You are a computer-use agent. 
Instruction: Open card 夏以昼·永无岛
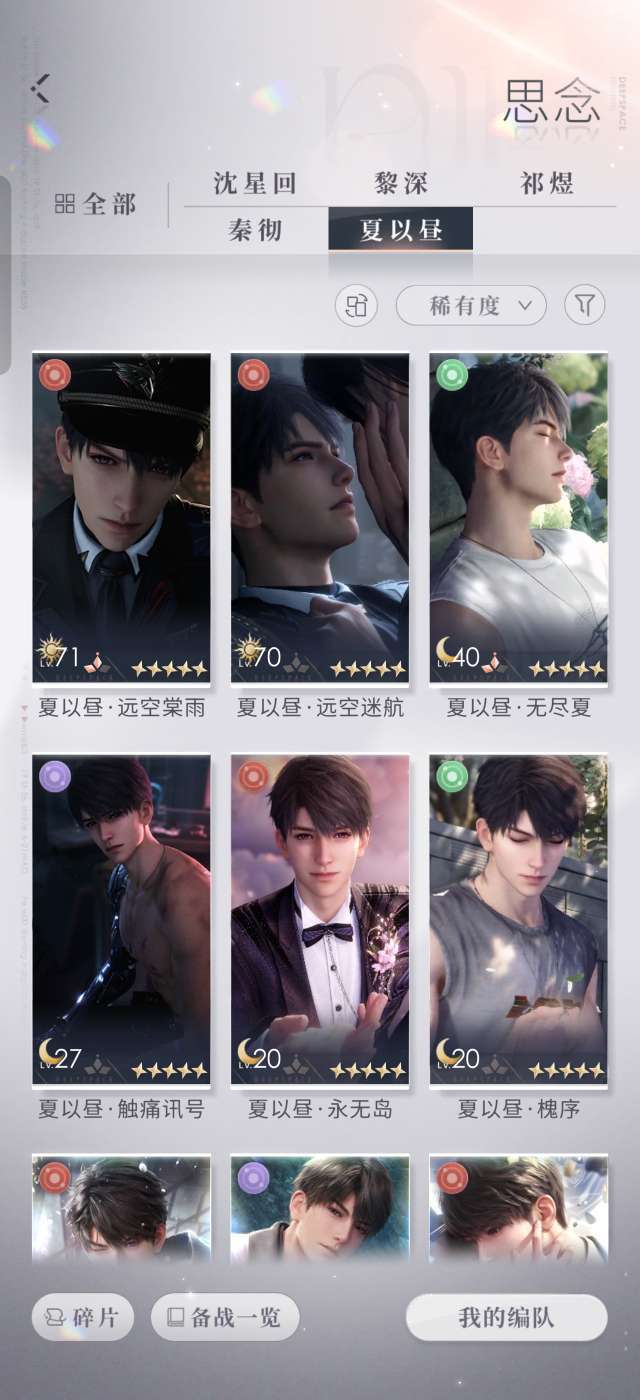point(320,919)
